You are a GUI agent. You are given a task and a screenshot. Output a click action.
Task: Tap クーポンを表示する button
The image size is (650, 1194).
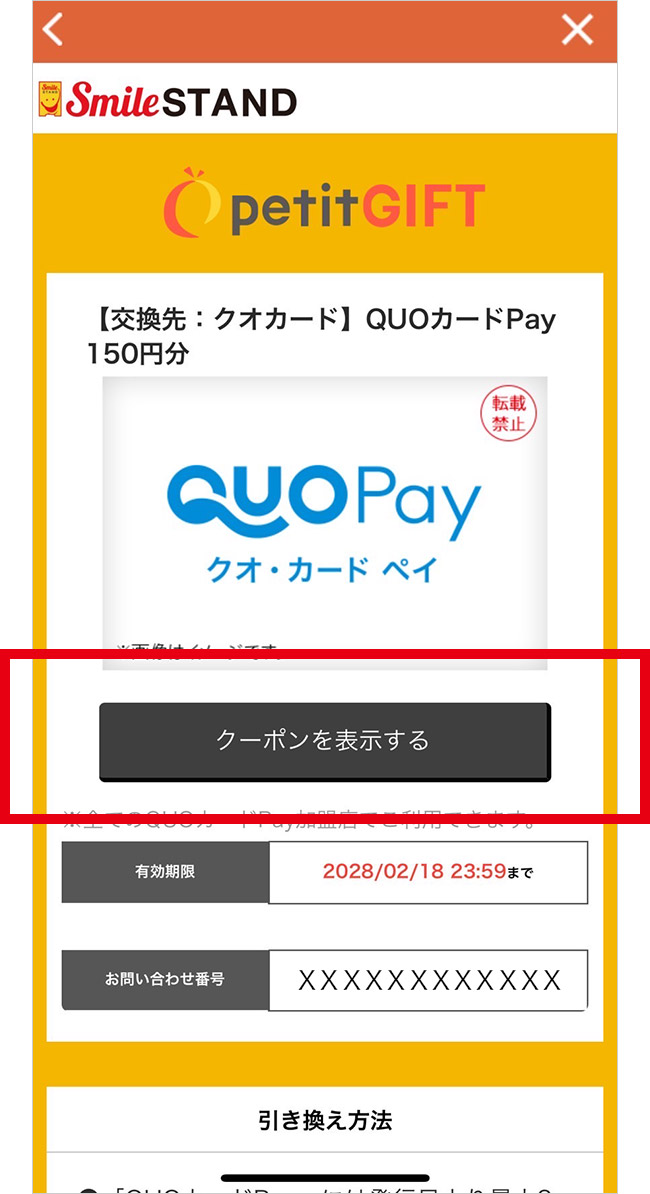pos(324,741)
